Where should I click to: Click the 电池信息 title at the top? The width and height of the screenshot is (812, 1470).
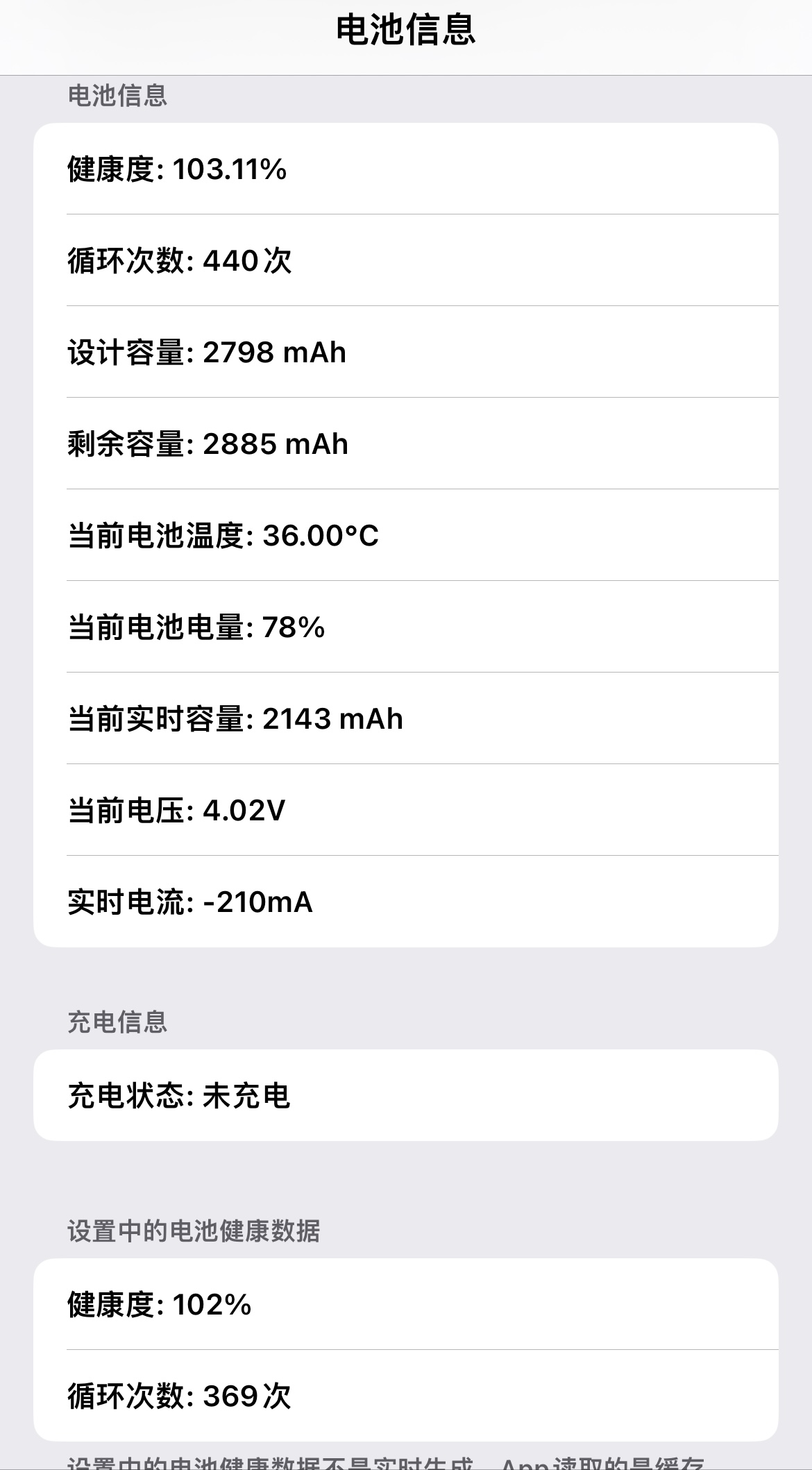pyautogui.click(x=406, y=31)
